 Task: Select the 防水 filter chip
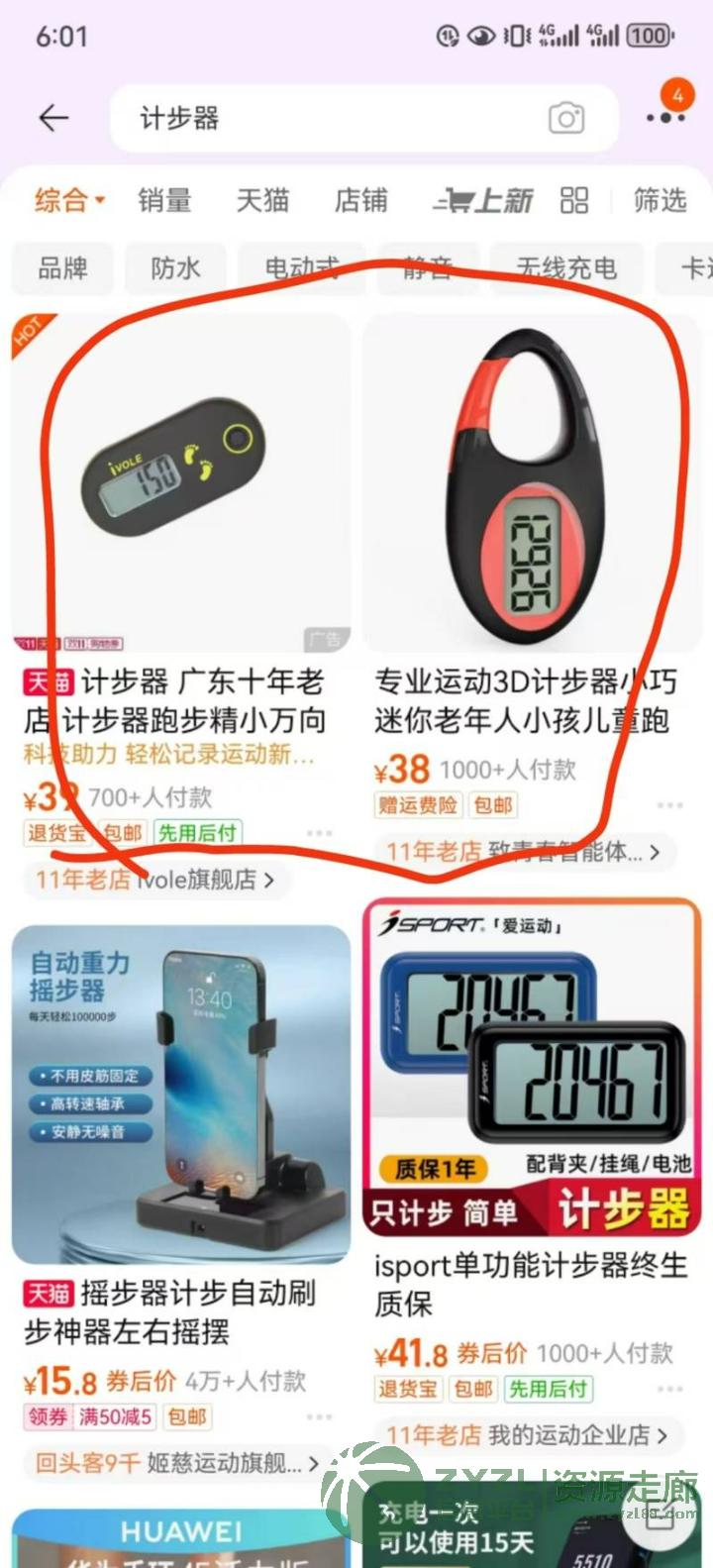point(175,267)
